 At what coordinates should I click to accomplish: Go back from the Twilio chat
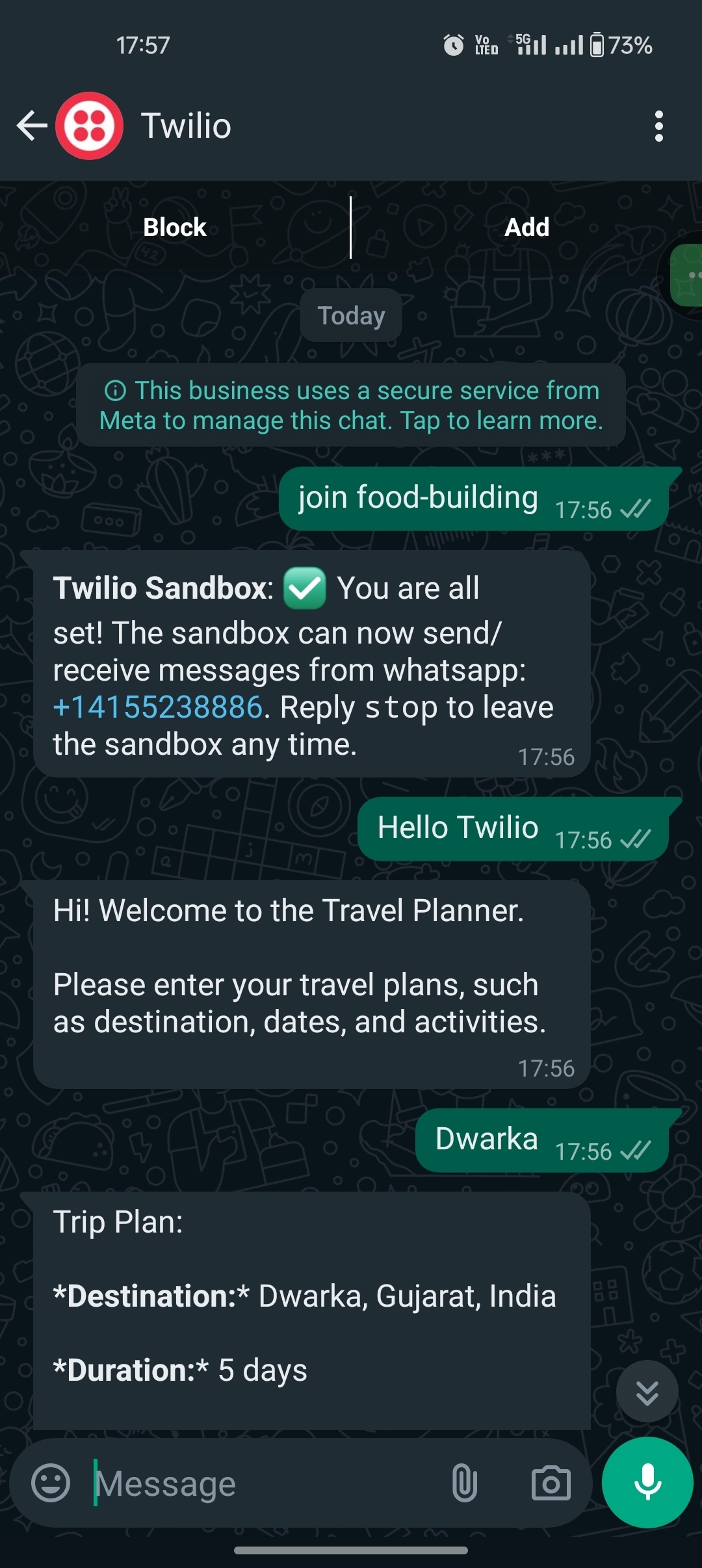point(31,125)
